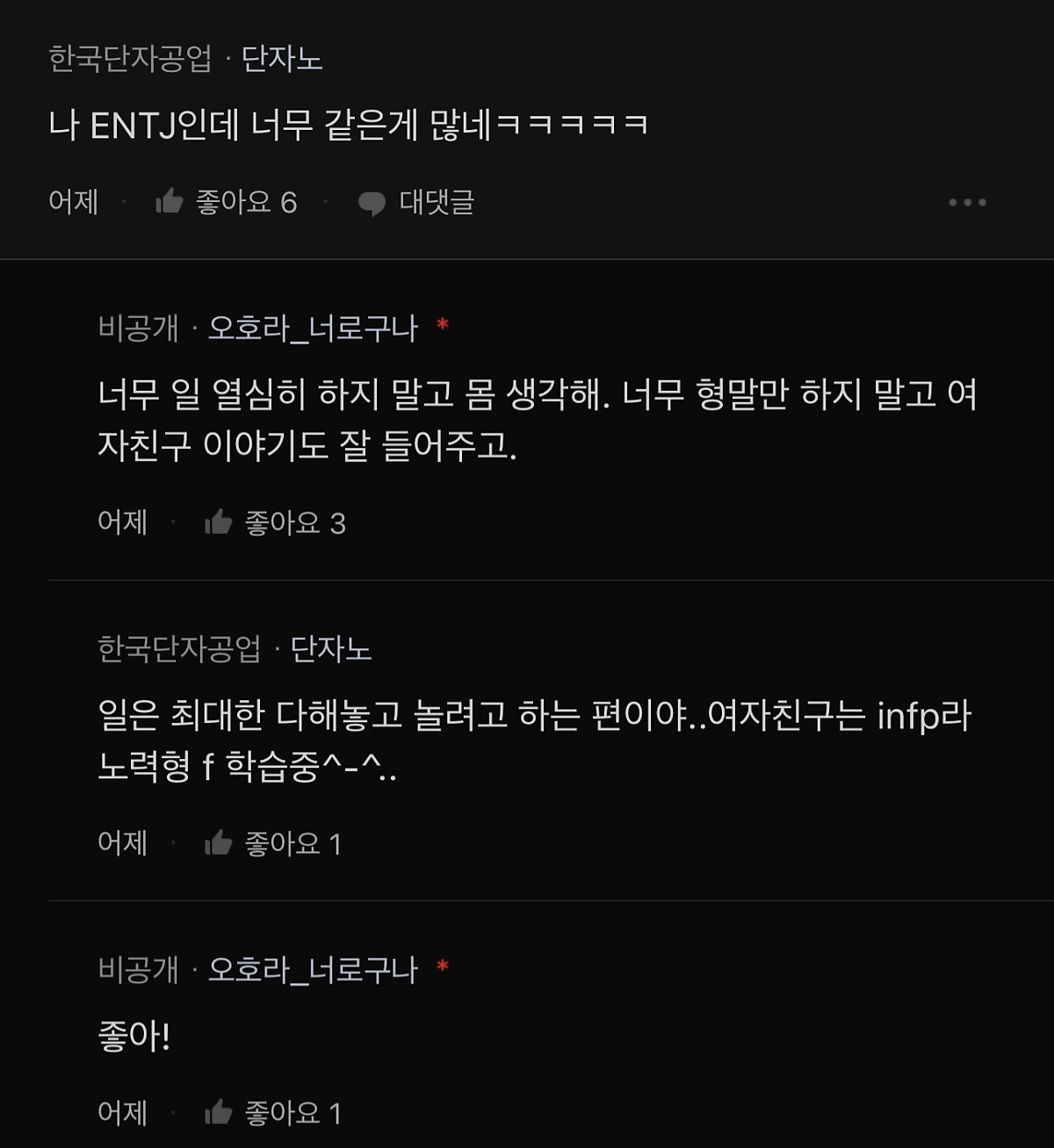Like the ENTJ comment with 좋아요 6
The image size is (1054, 1148).
pyautogui.click(x=170, y=203)
